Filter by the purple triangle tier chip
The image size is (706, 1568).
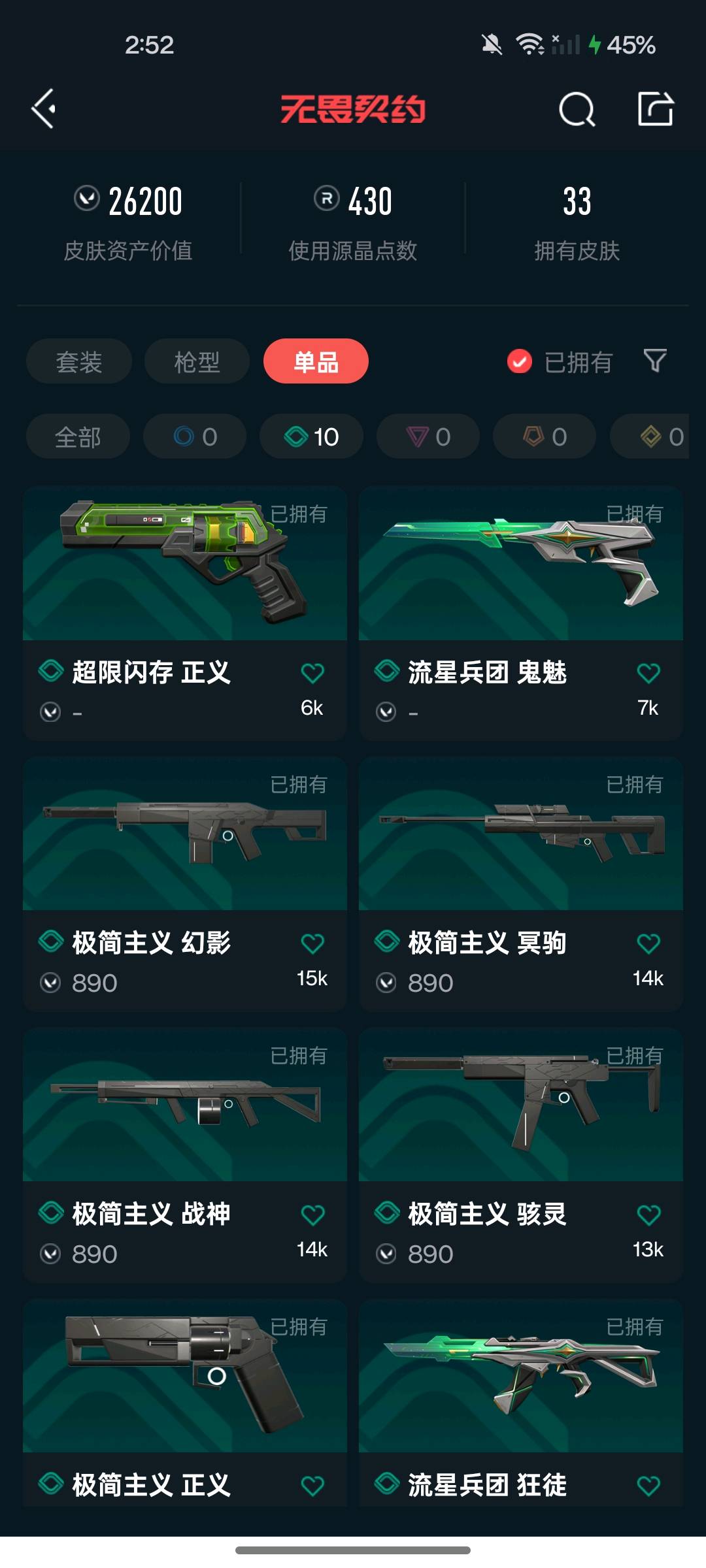pos(428,436)
